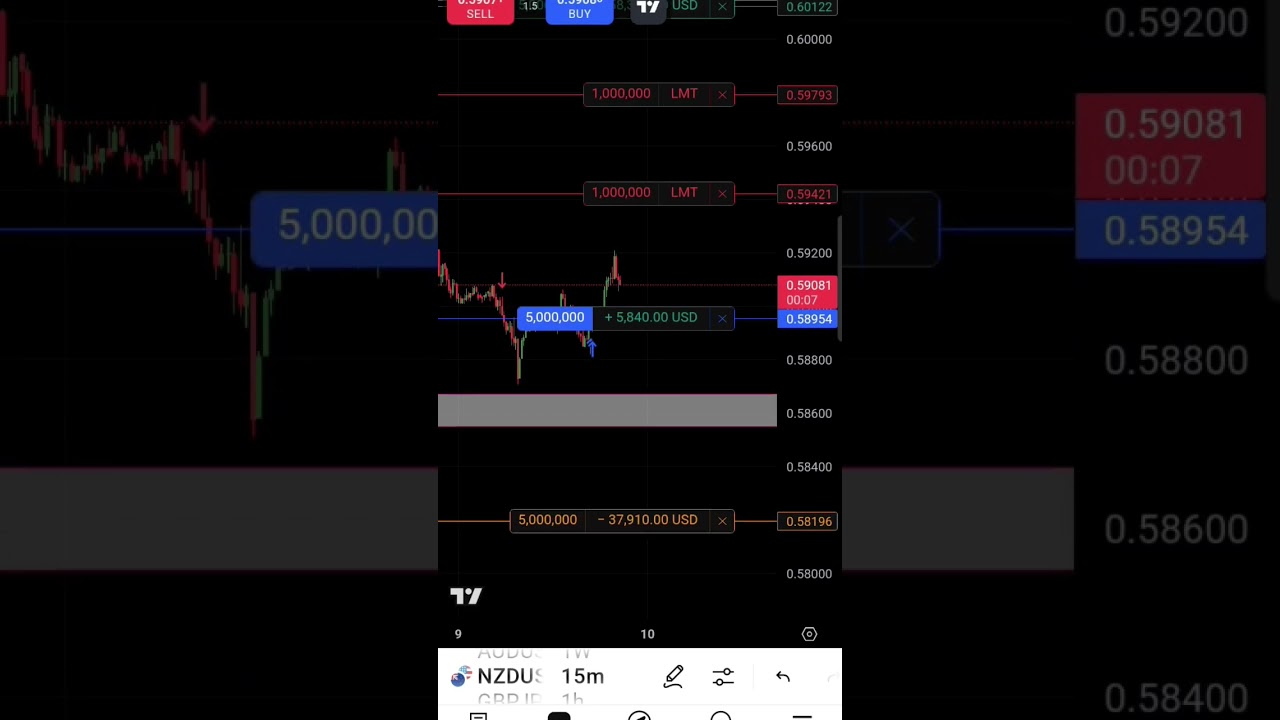
Task: Change the 15m timeframe
Action: (582, 677)
